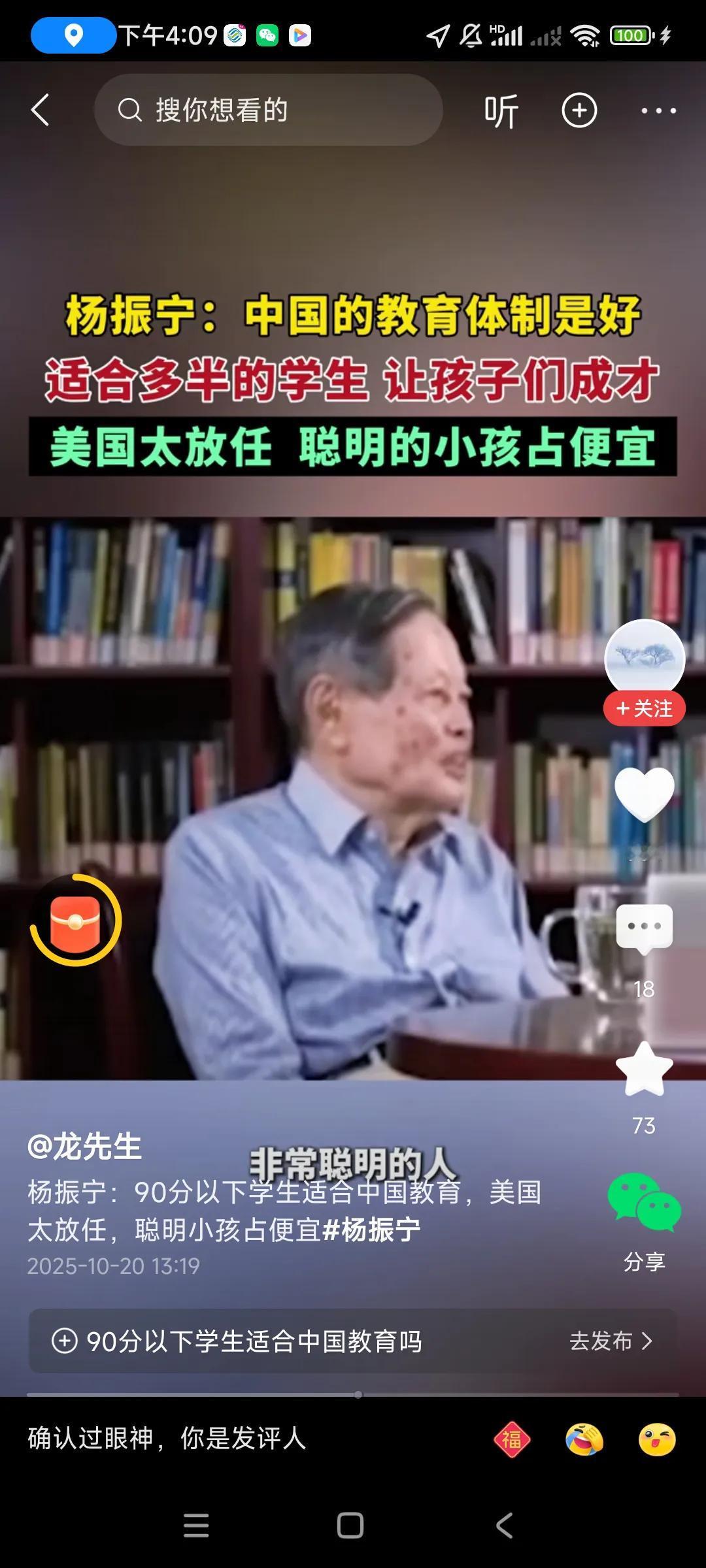
Task: Go back with the top-left arrow
Action: [41, 110]
